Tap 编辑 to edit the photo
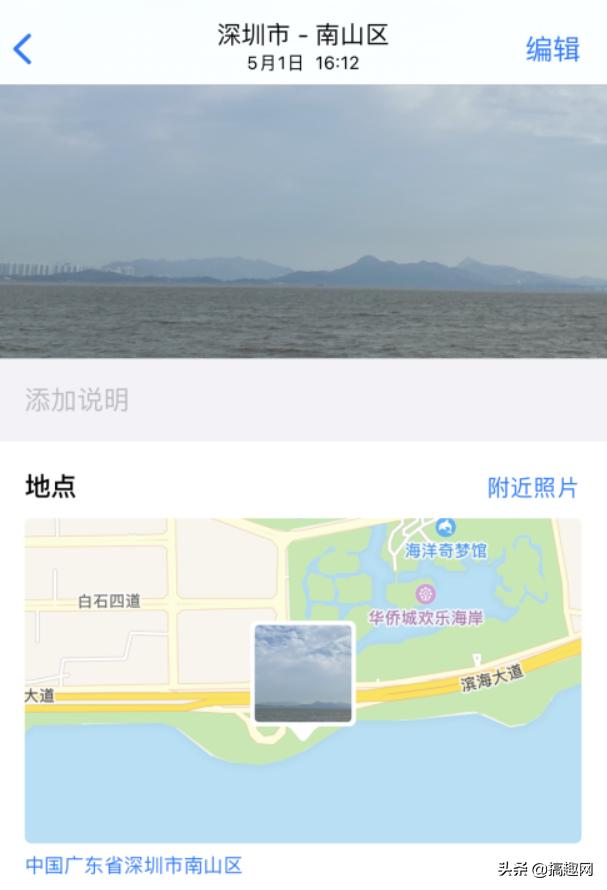This screenshot has width=607, height=890. 552,49
